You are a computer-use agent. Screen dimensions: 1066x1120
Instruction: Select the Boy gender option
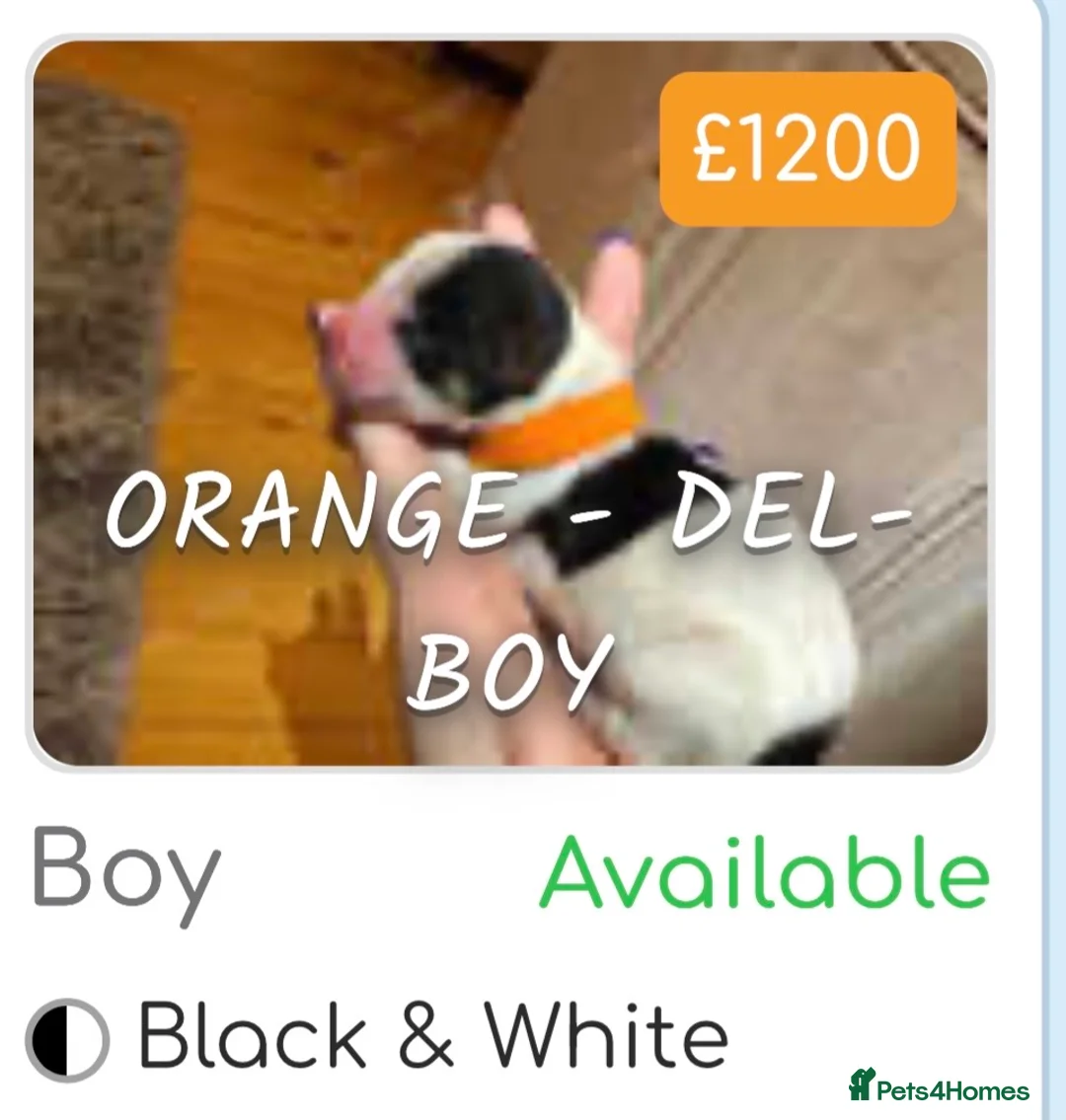pyautogui.click(x=122, y=872)
